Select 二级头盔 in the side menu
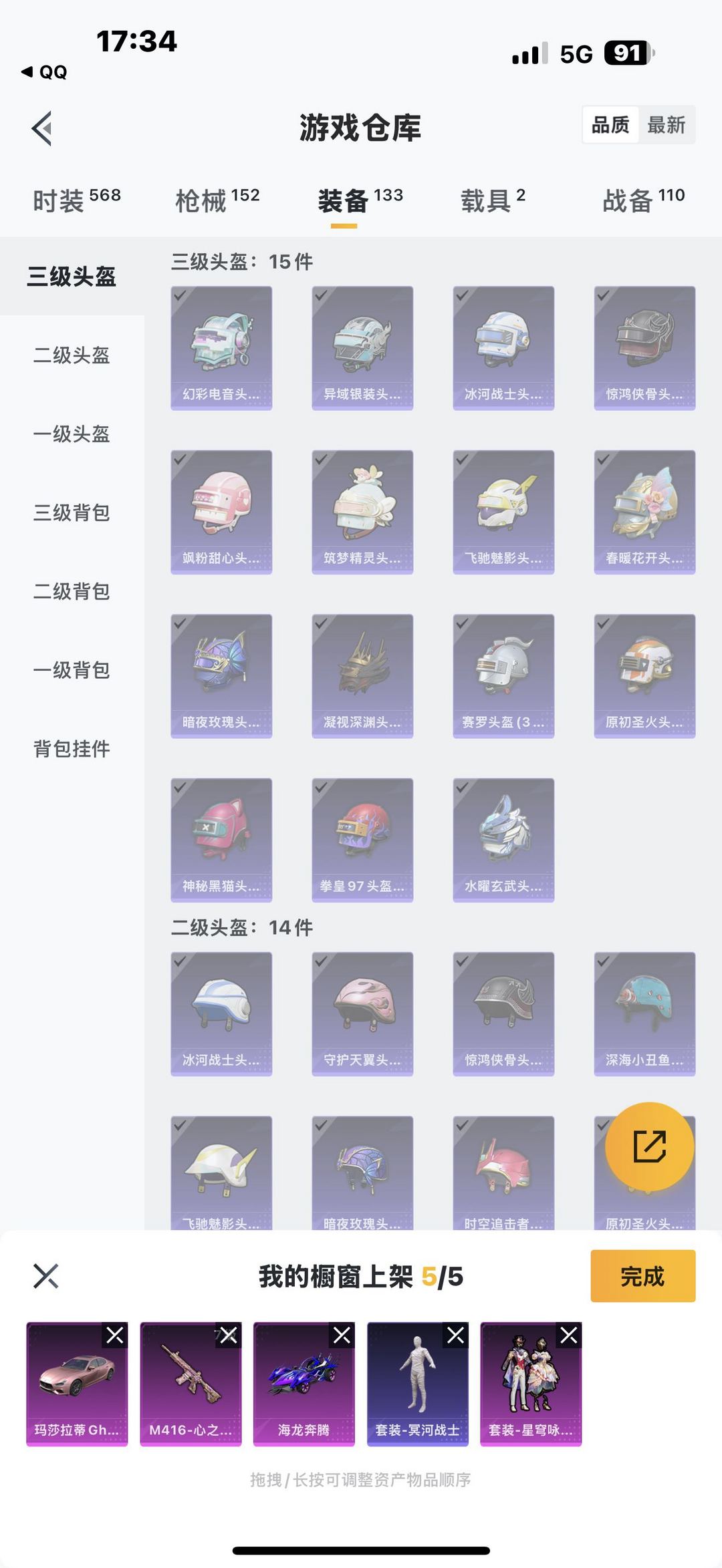This screenshot has width=722, height=1568. [x=72, y=355]
